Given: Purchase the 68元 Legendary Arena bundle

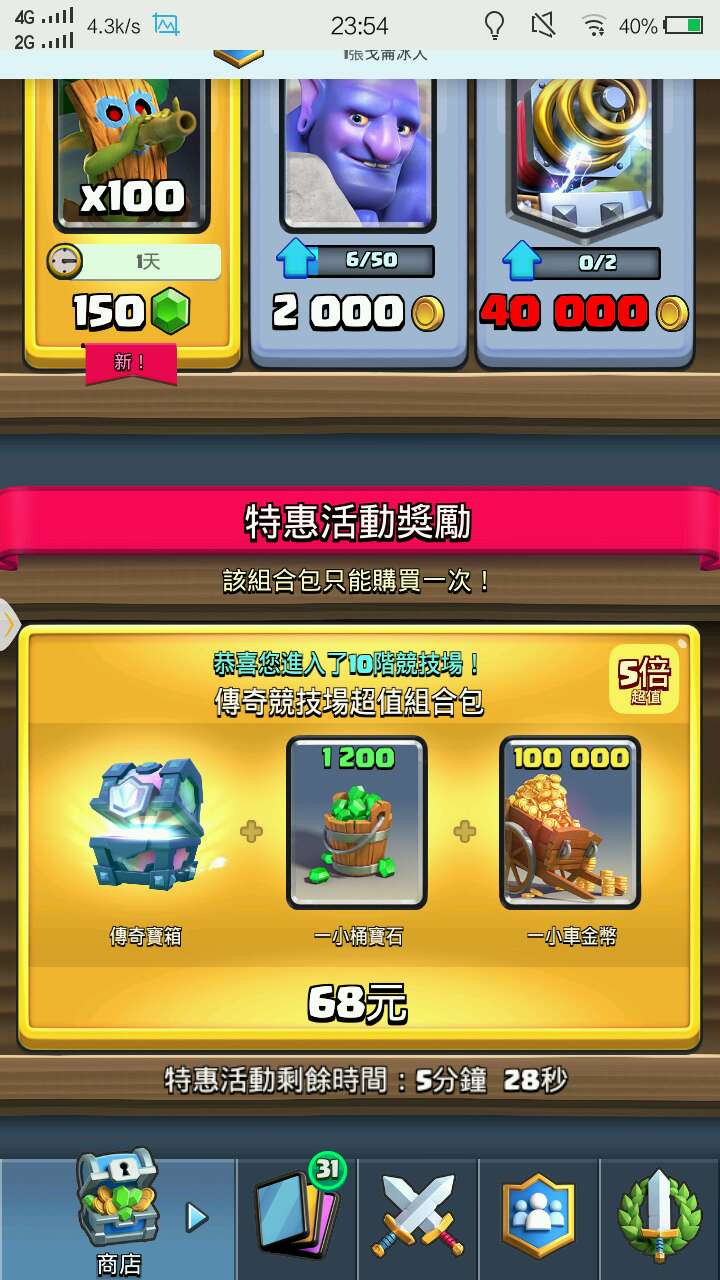Looking at the screenshot, I should pos(358,1002).
